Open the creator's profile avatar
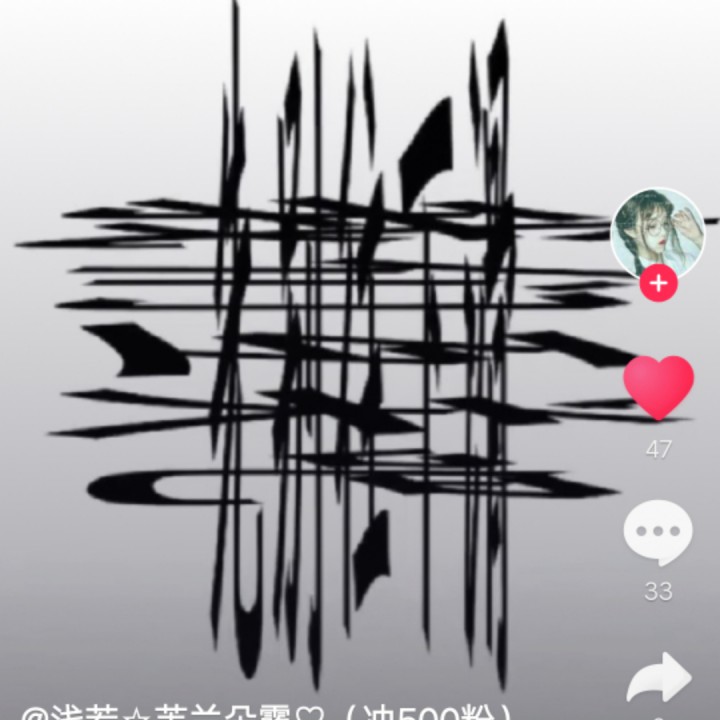 click(657, 232)
